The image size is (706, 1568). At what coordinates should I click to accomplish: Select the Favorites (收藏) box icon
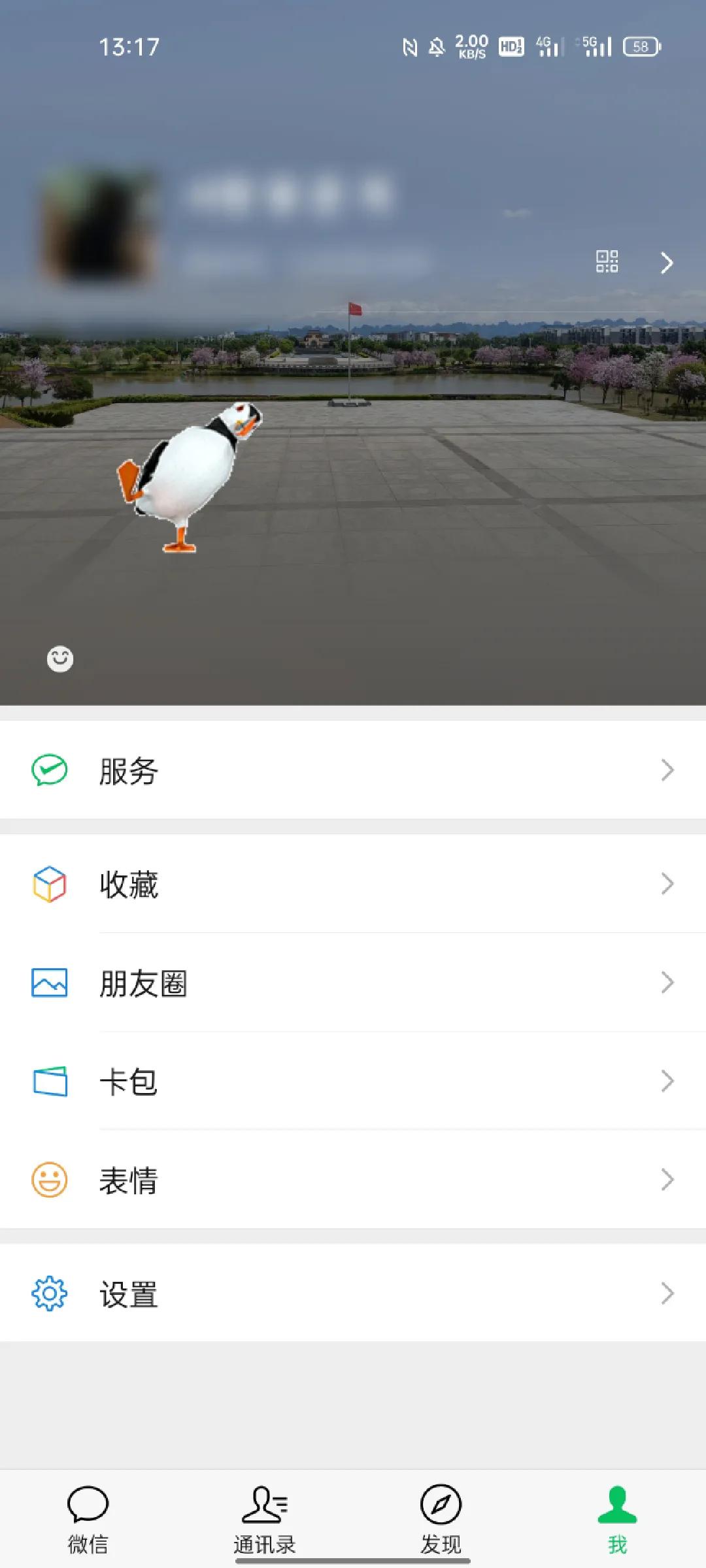50,885
